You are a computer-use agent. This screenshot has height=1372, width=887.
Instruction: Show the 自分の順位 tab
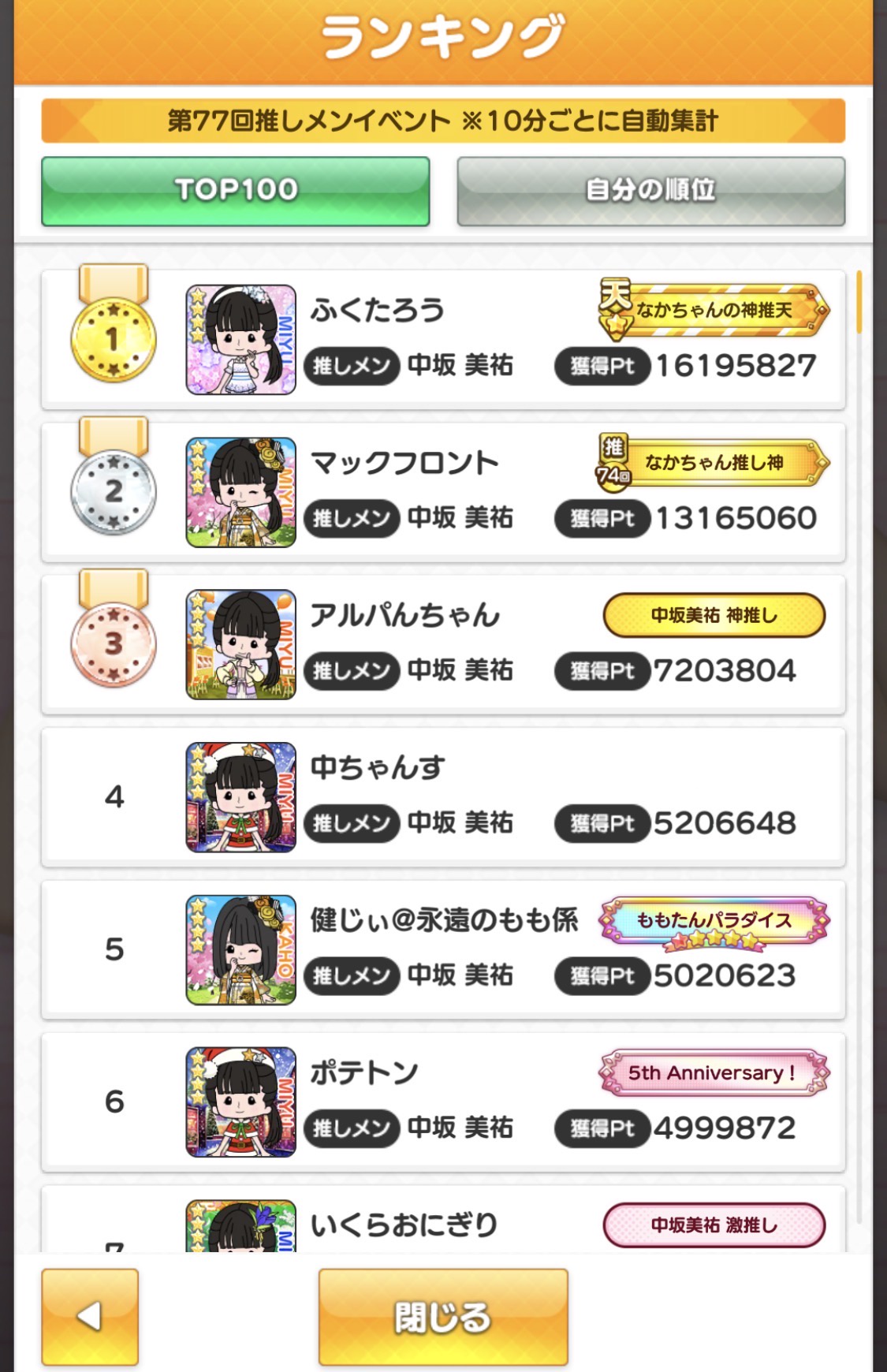coord(650,191)
